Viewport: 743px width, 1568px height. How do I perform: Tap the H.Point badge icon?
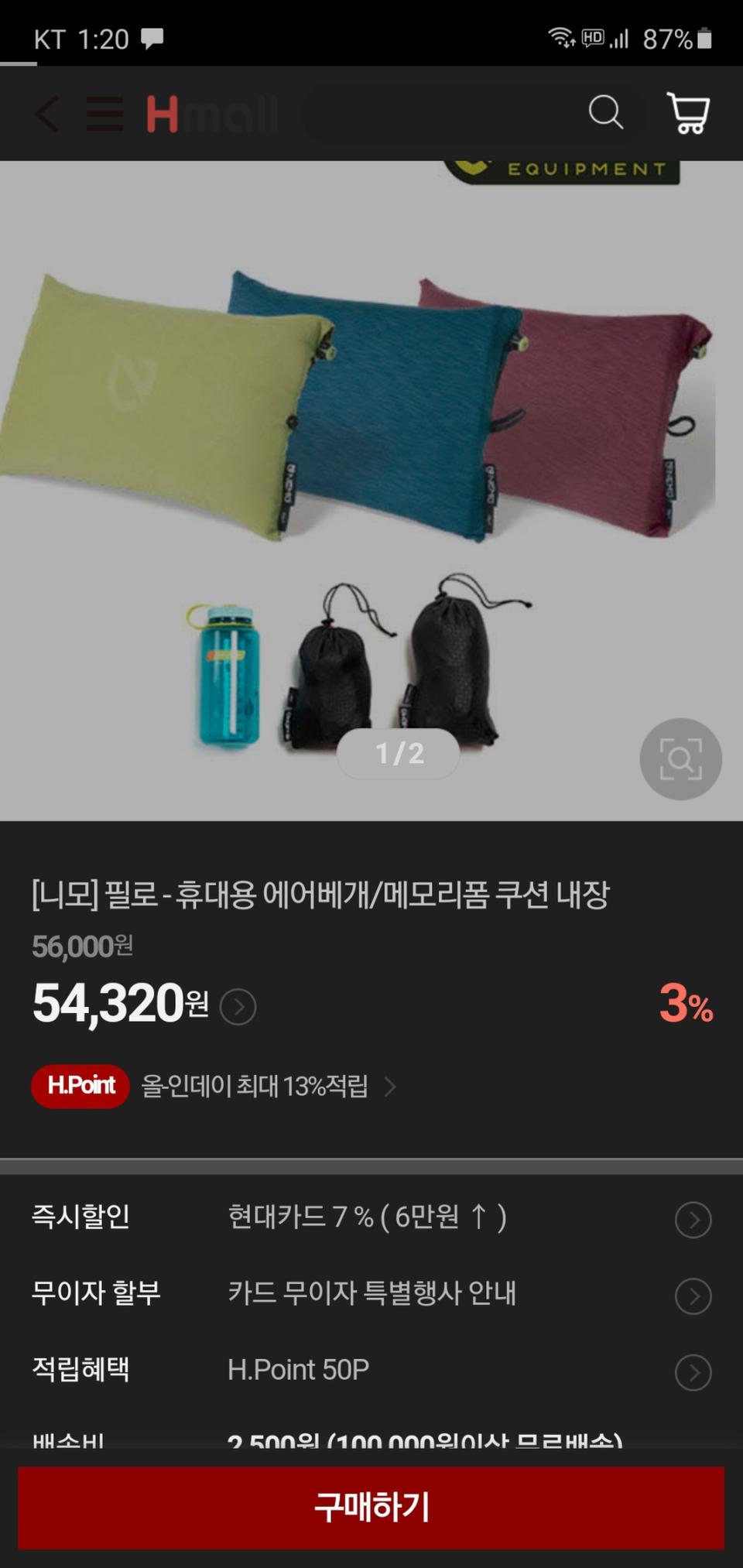point(80,1086)
